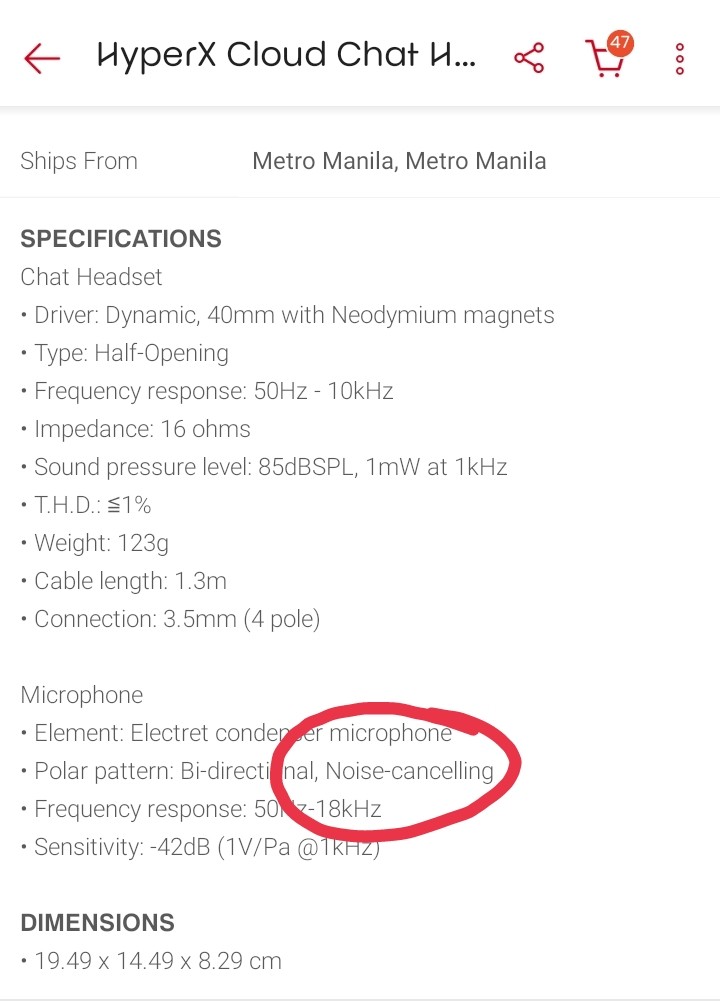The image size is (720, 1001).
Task: Share this HyperX Cloud Chat product
Action: (529, 58)
